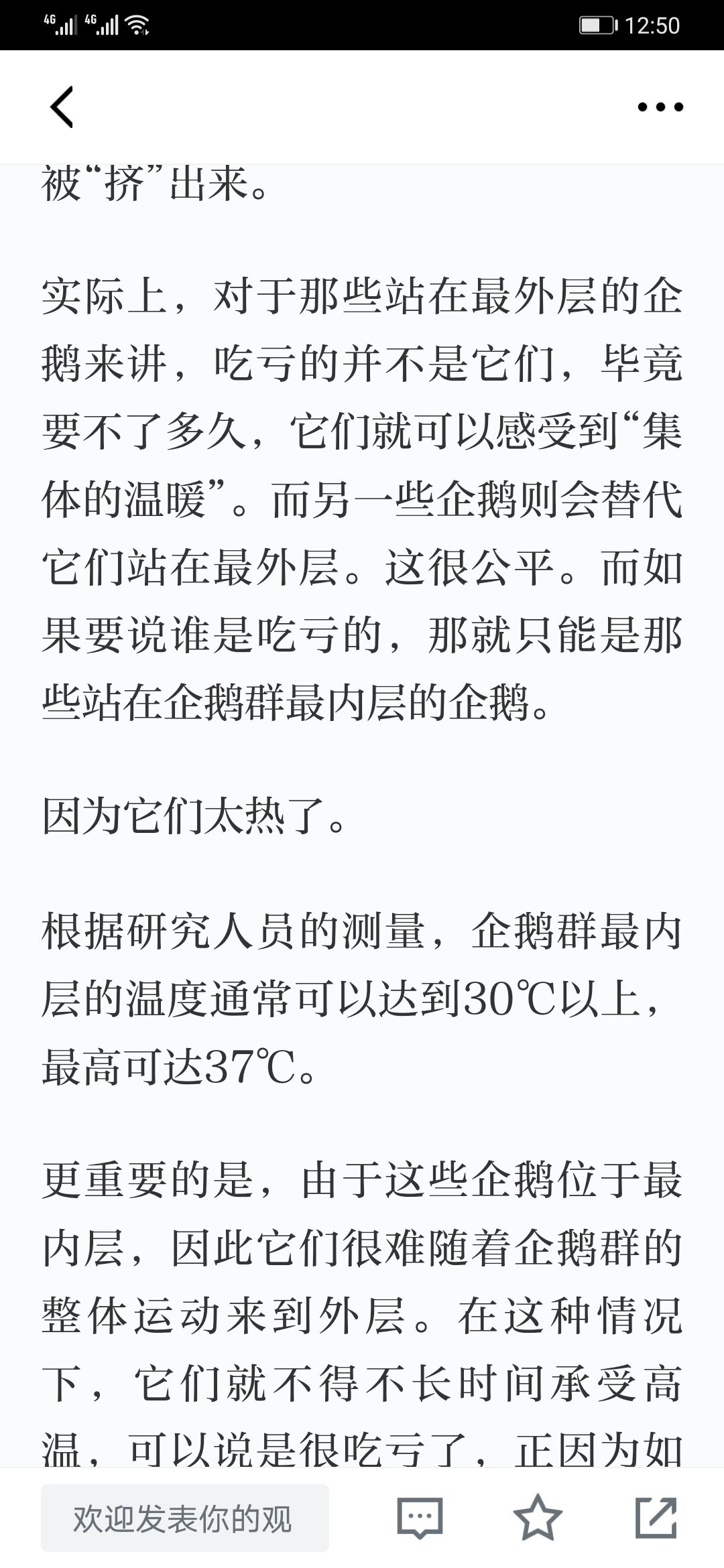This screenshot has width=724, height=1568.
Task: Tap the comment field reading 欢迎发表你的观
Action: pyautogui.click(x=185, y=1518)
